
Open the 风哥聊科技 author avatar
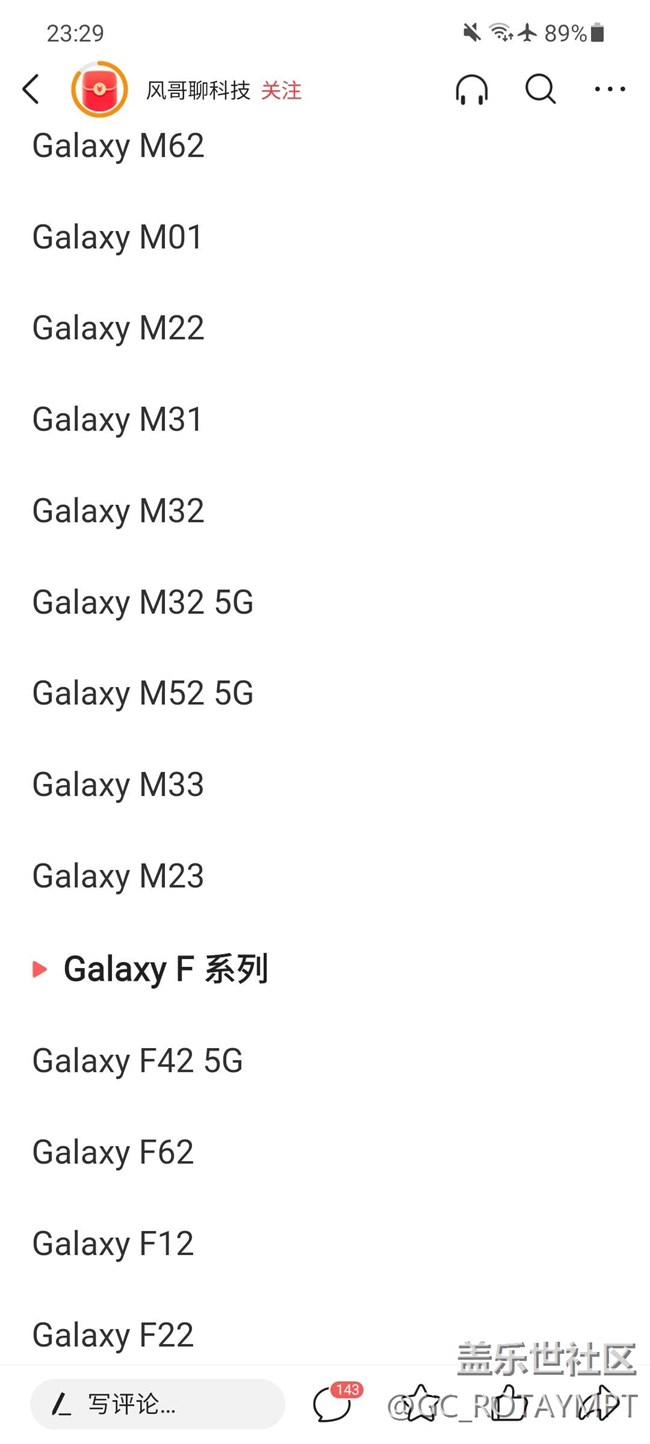click(x=99, y=90)
